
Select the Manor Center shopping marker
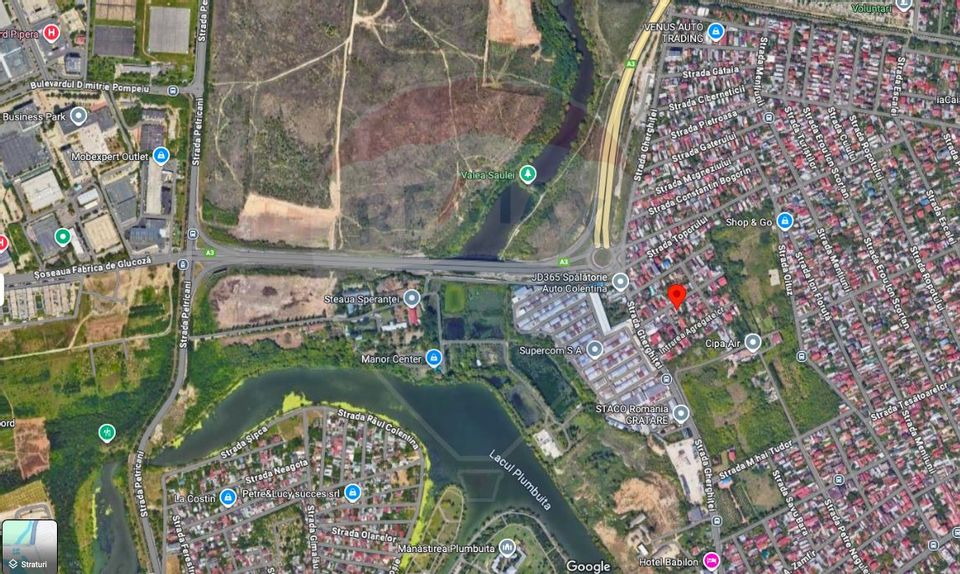point(433,358)
